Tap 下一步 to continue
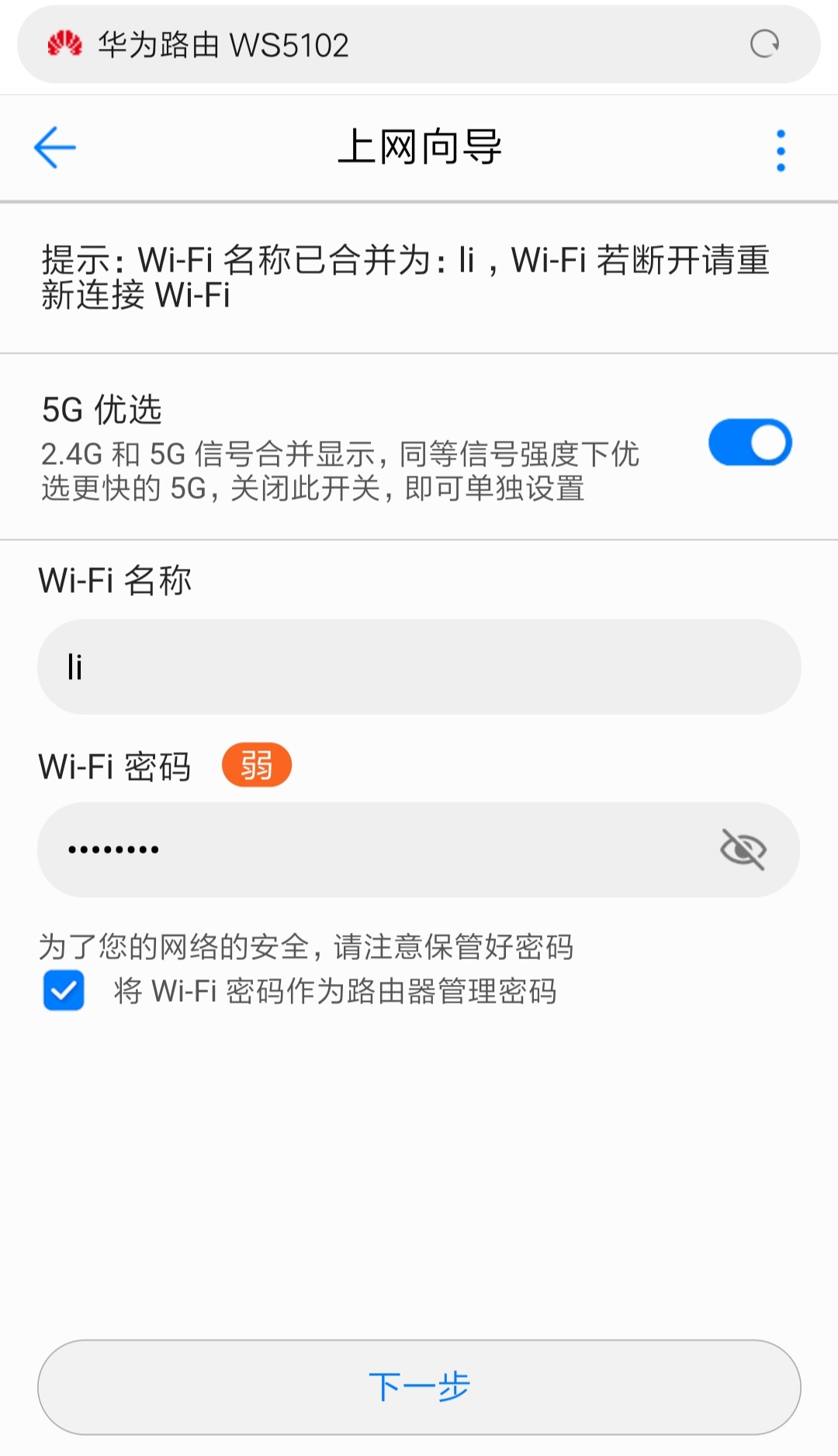838x1456 pixels. coord(419,1387)
